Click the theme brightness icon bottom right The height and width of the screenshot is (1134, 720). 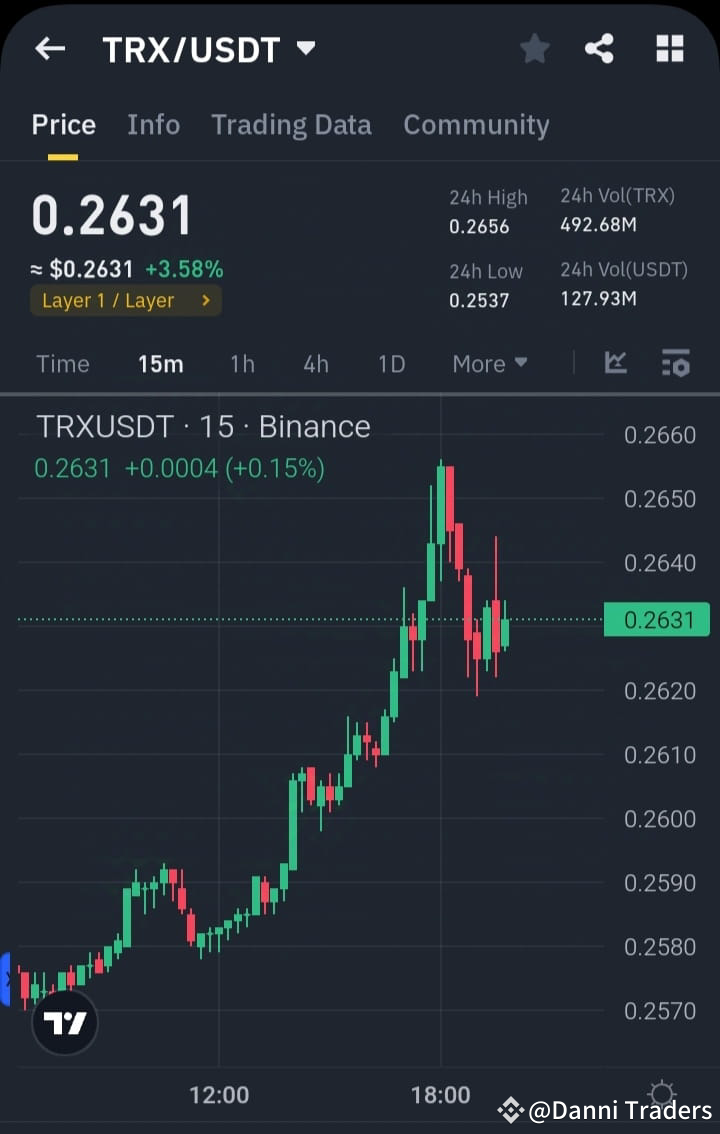pyautogui.click(x=660, y=1095)
